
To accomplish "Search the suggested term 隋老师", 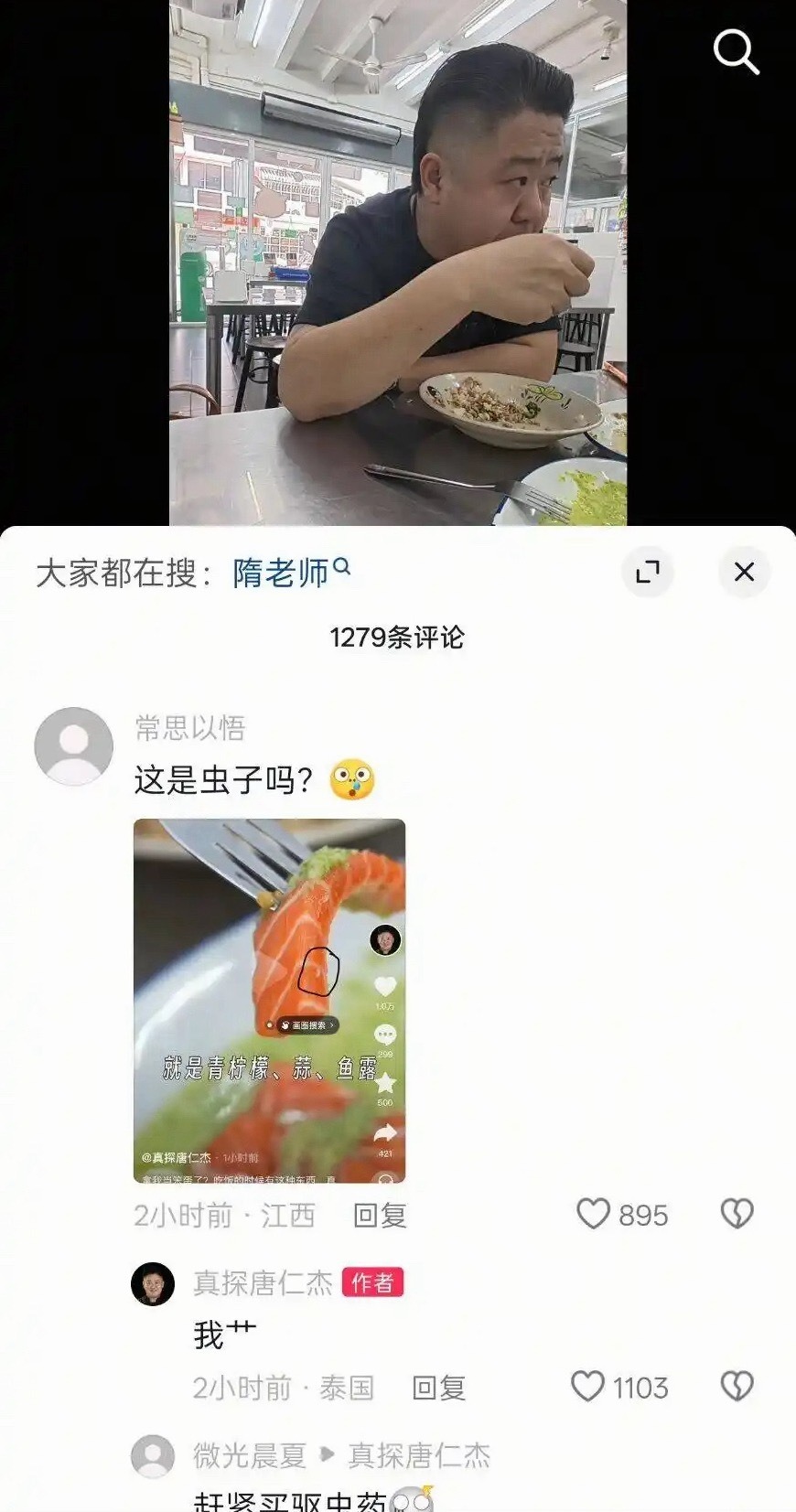I will pyautogui.click(x=282, y=574).
